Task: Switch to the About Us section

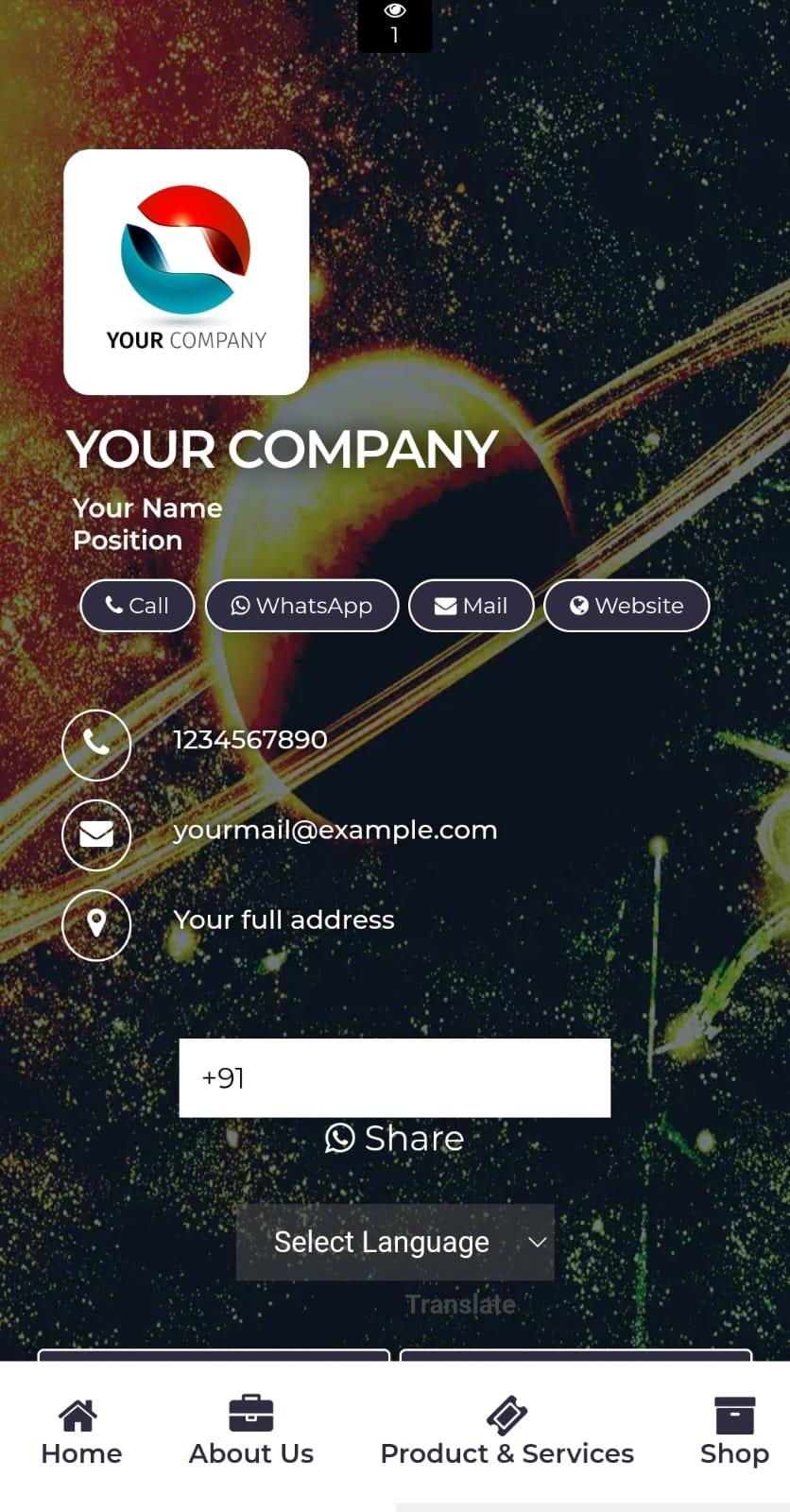Action: click(251, 1433)
